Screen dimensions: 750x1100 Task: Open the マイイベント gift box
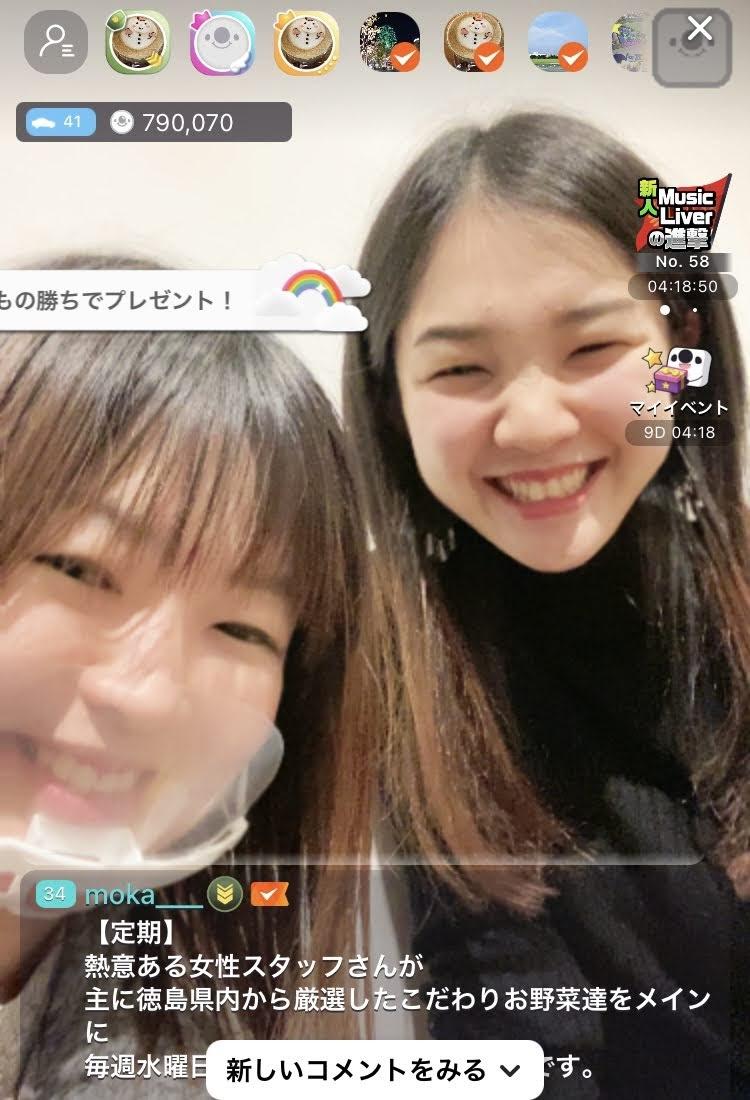(x=678, y=370)
